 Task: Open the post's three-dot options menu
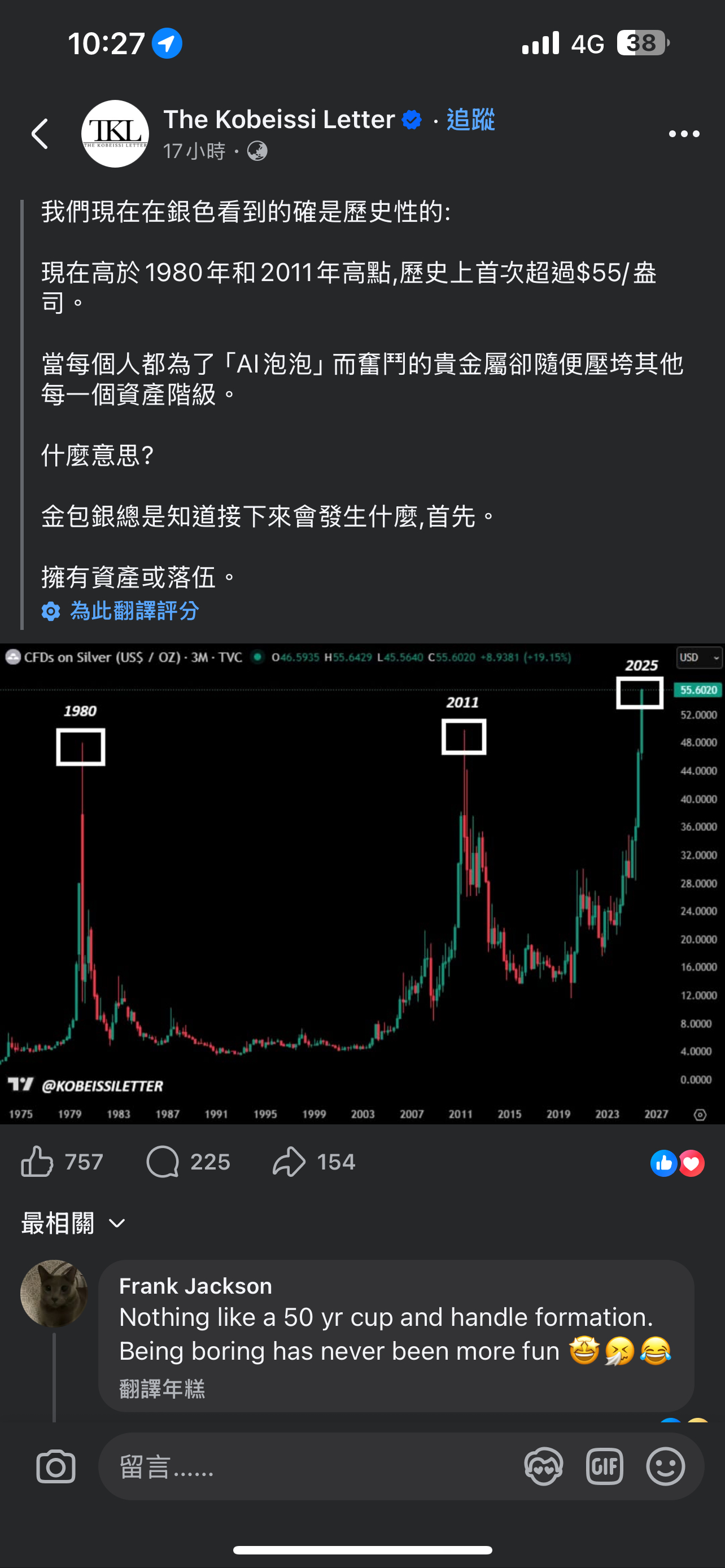click(683, 134)
